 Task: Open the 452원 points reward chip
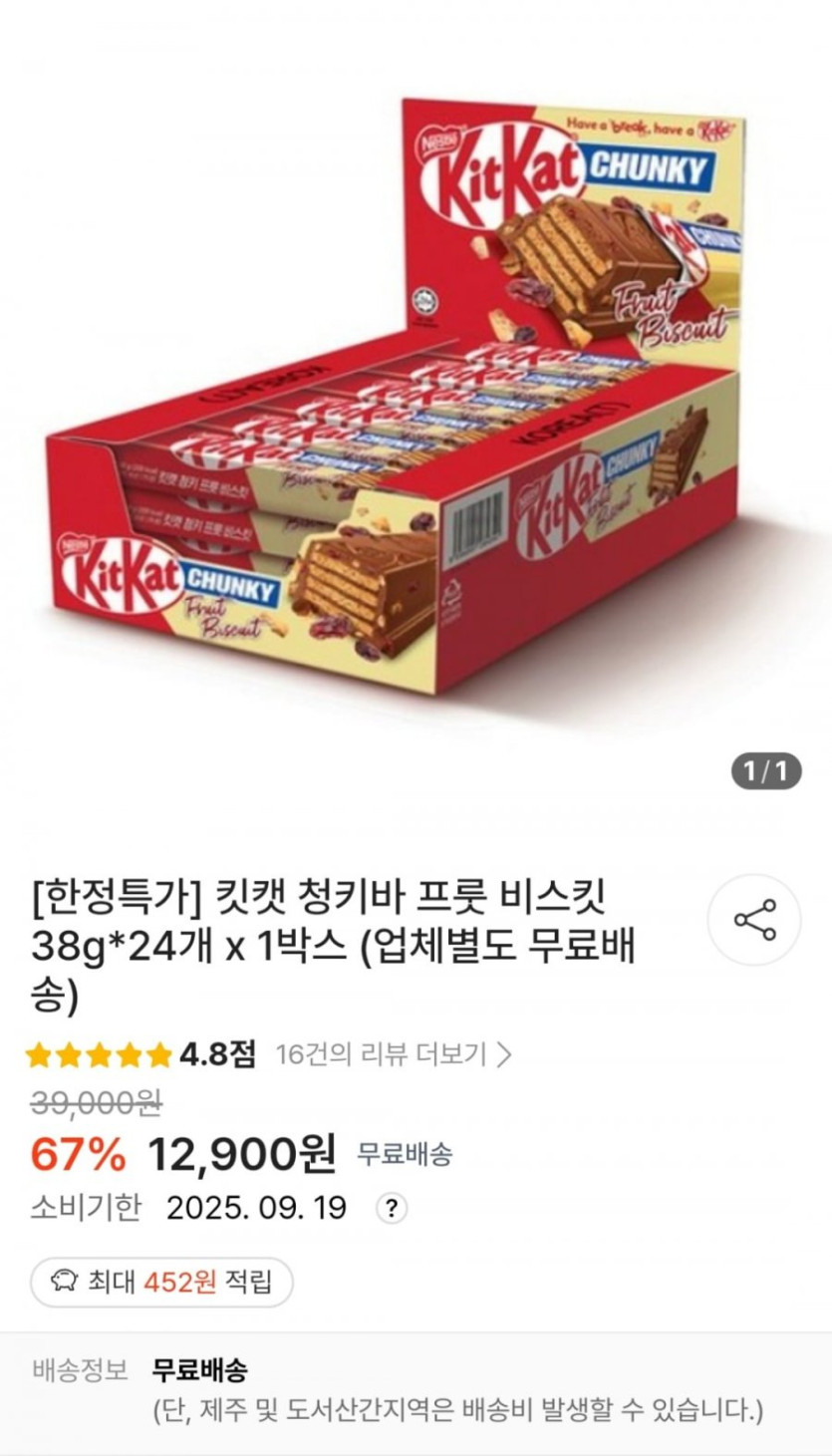[x=161, y=1282]
